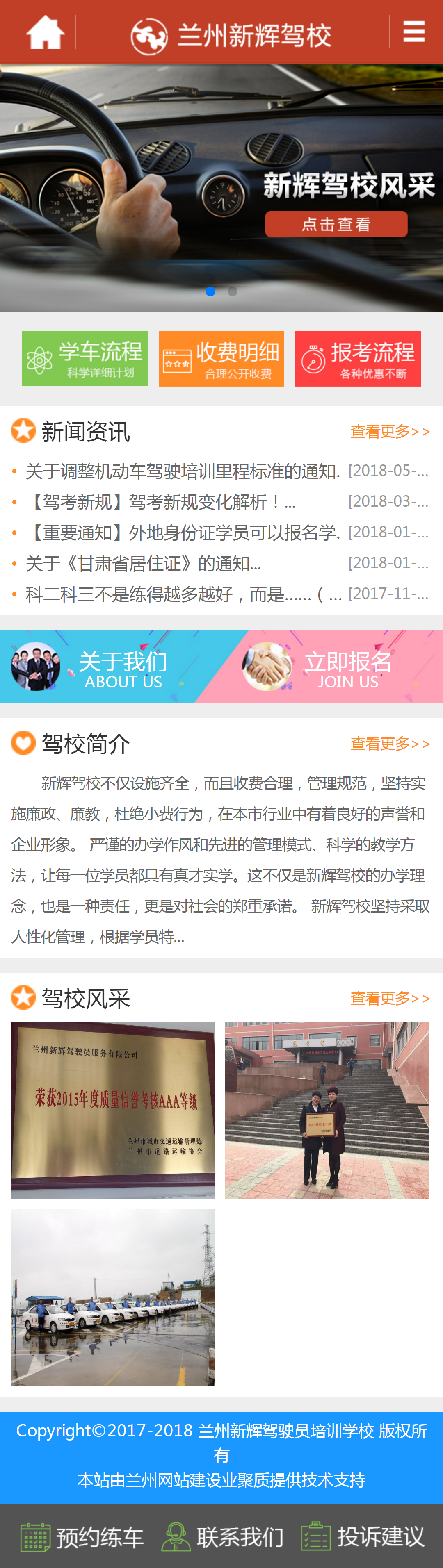
Task: View more under 新闻资讯
Action: click(x=390, y=432)
